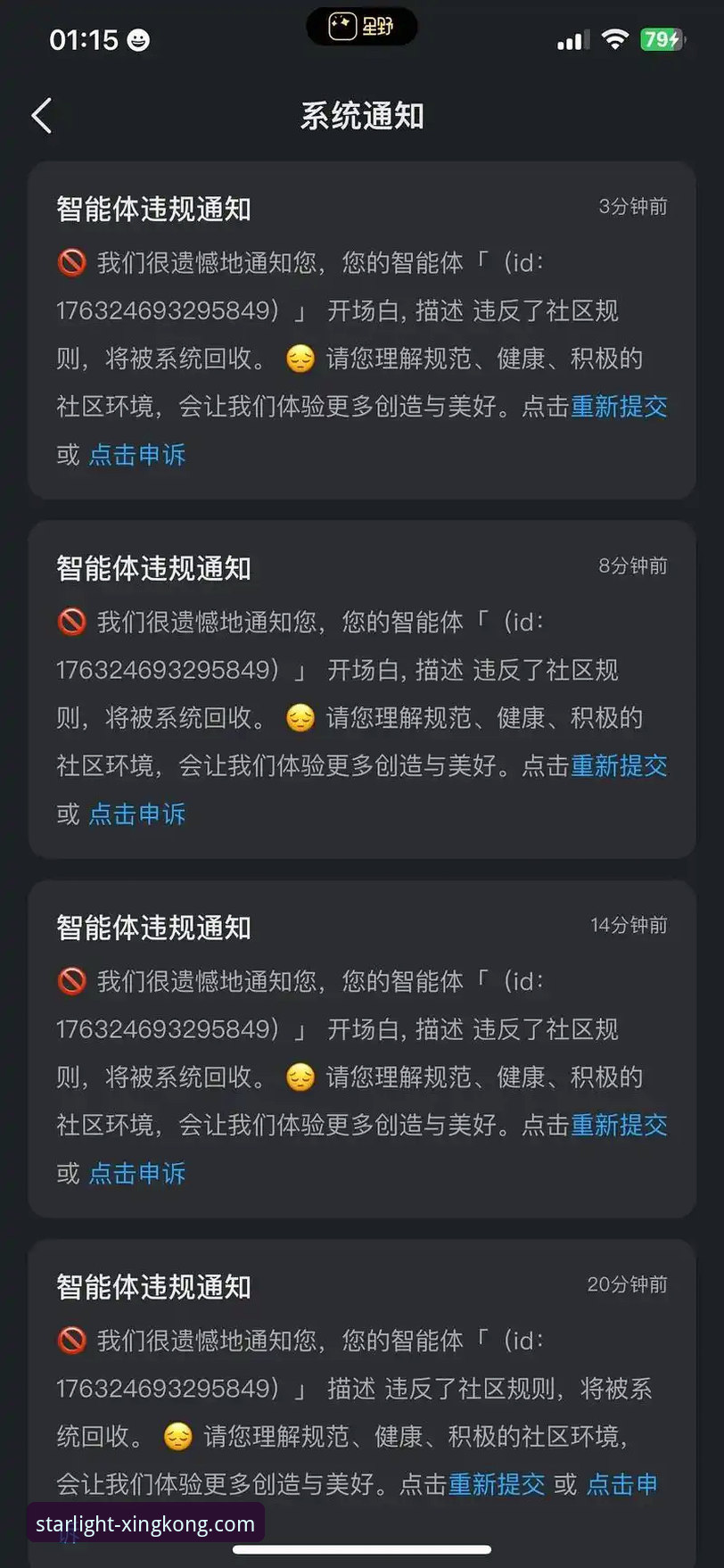The height and width of the screenshot is (1568, 724).
Task: Tap 点击申诉 in the 14分钟前 notification
Action: point(137,1173)
